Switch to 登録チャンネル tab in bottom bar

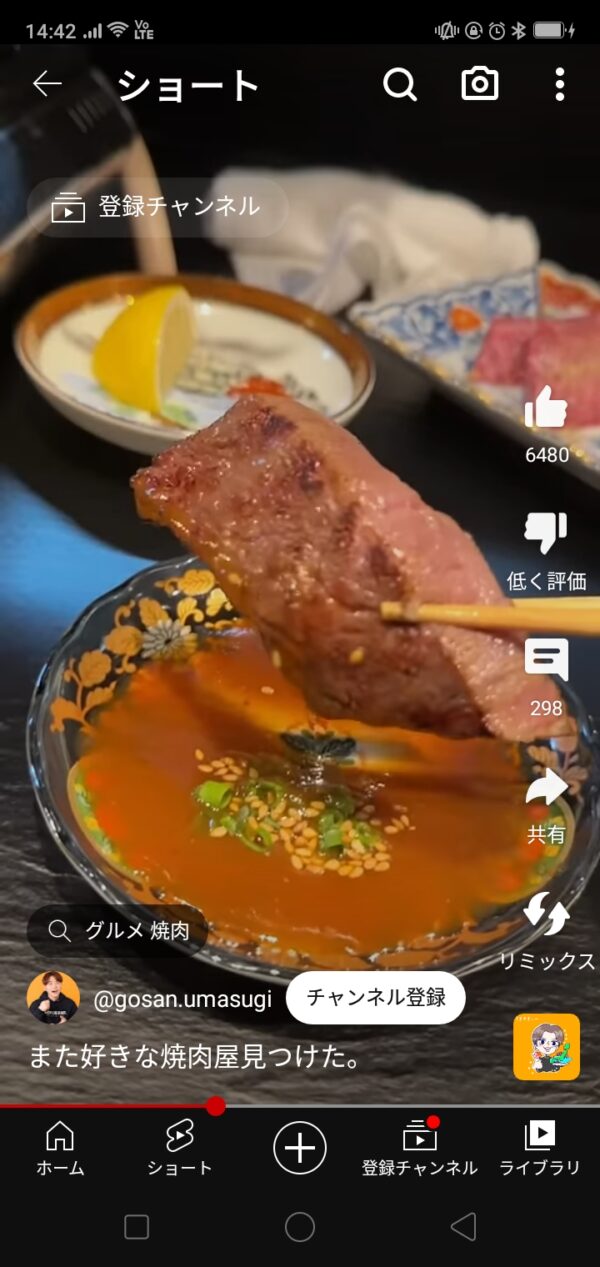tap(420, 1148)
